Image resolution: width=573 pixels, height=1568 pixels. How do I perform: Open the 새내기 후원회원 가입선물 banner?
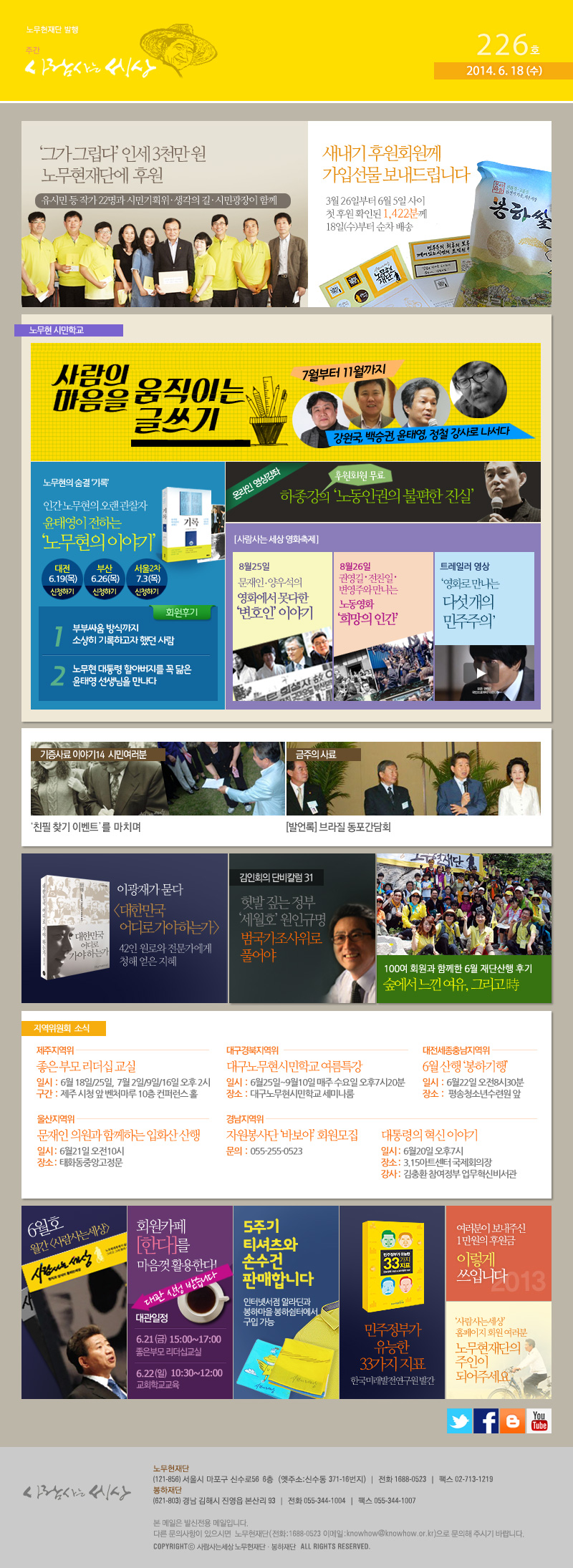430,214
